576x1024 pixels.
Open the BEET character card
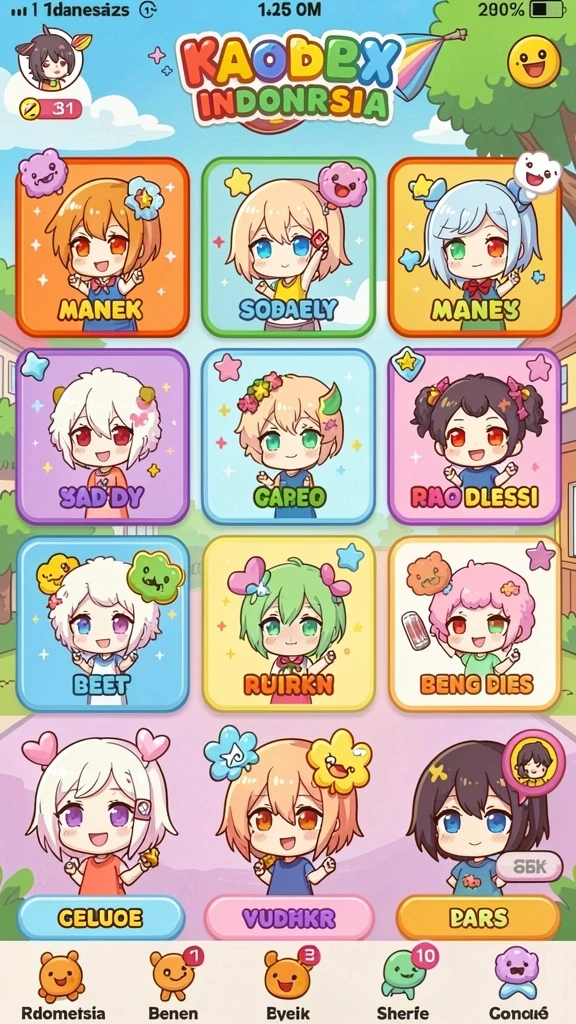(x=103, y=624)
